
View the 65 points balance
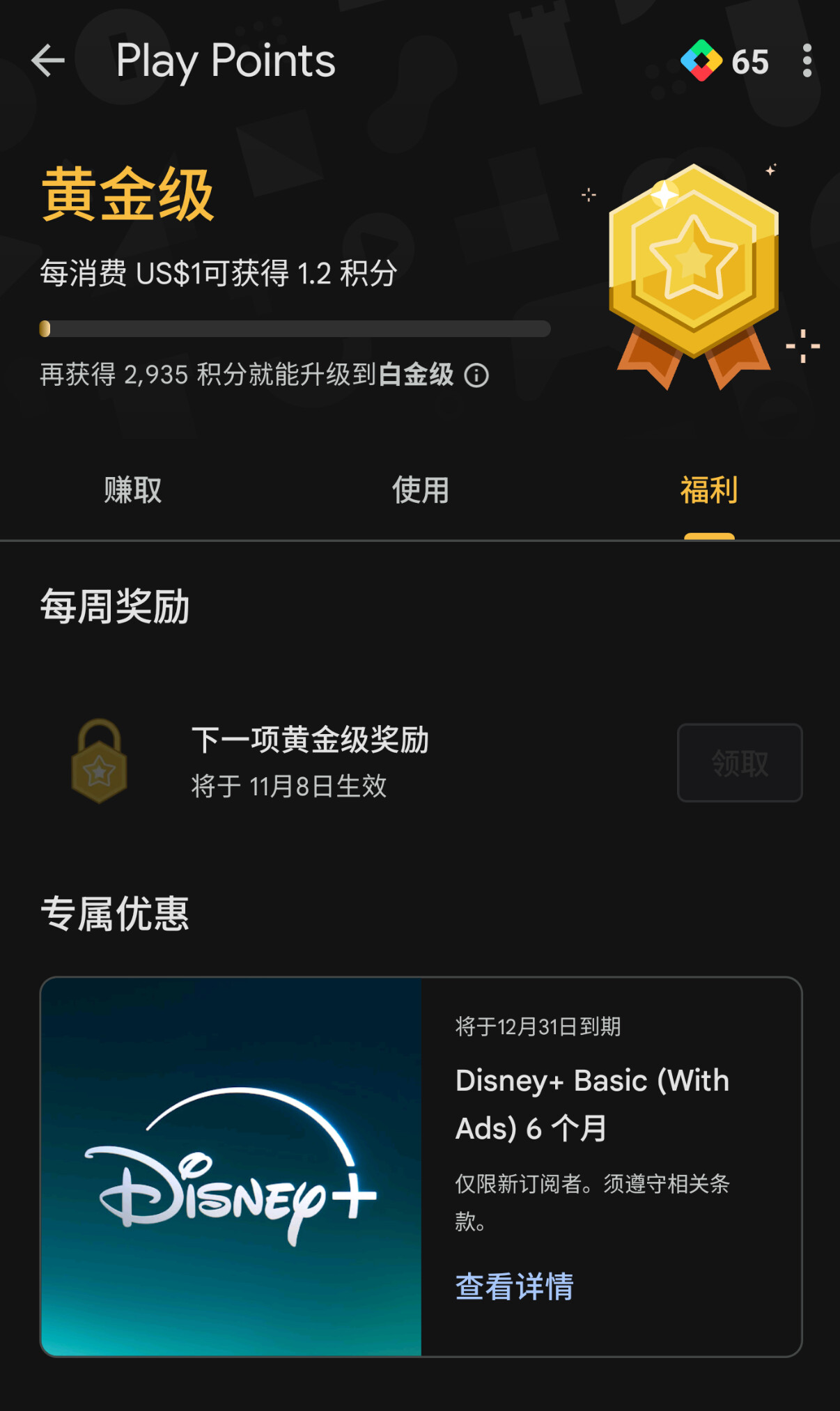click(726, 61)
